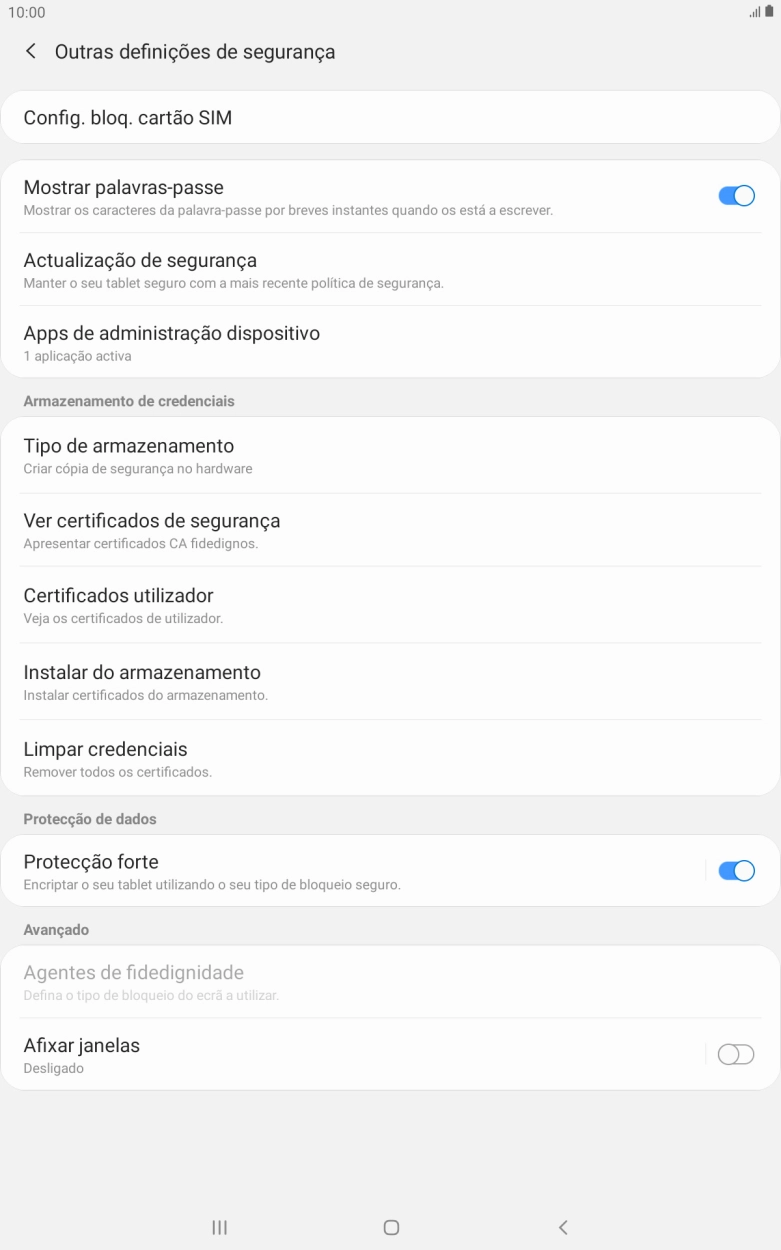Open recent apps with the Recents key
The image size is (781, 1250).
[x=219, y=1227]
